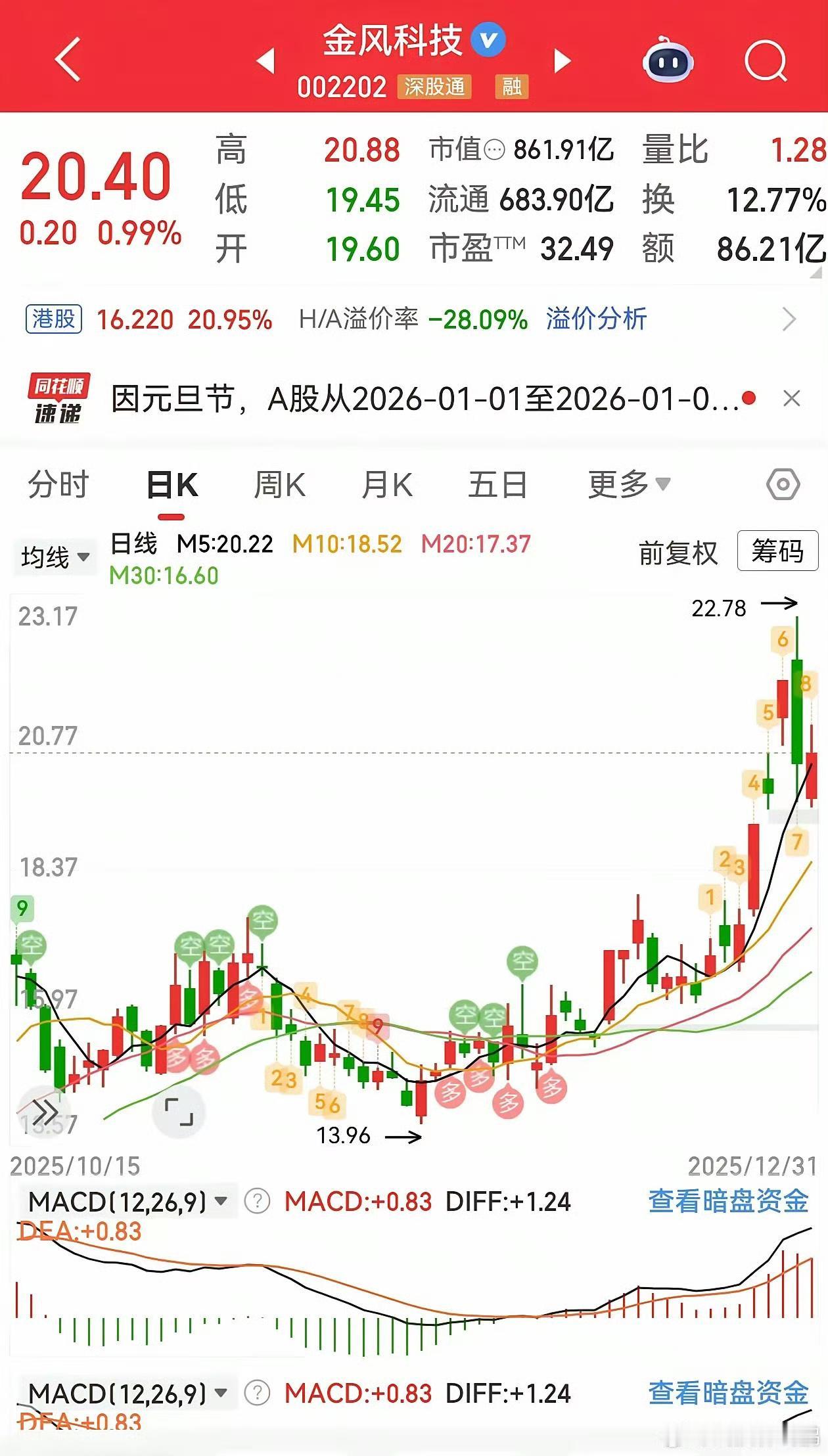Tap 查看暗盘资金 beside the first MACD
The image size is (828, 1456).
pyautogui.click(x=728, y=1201)
